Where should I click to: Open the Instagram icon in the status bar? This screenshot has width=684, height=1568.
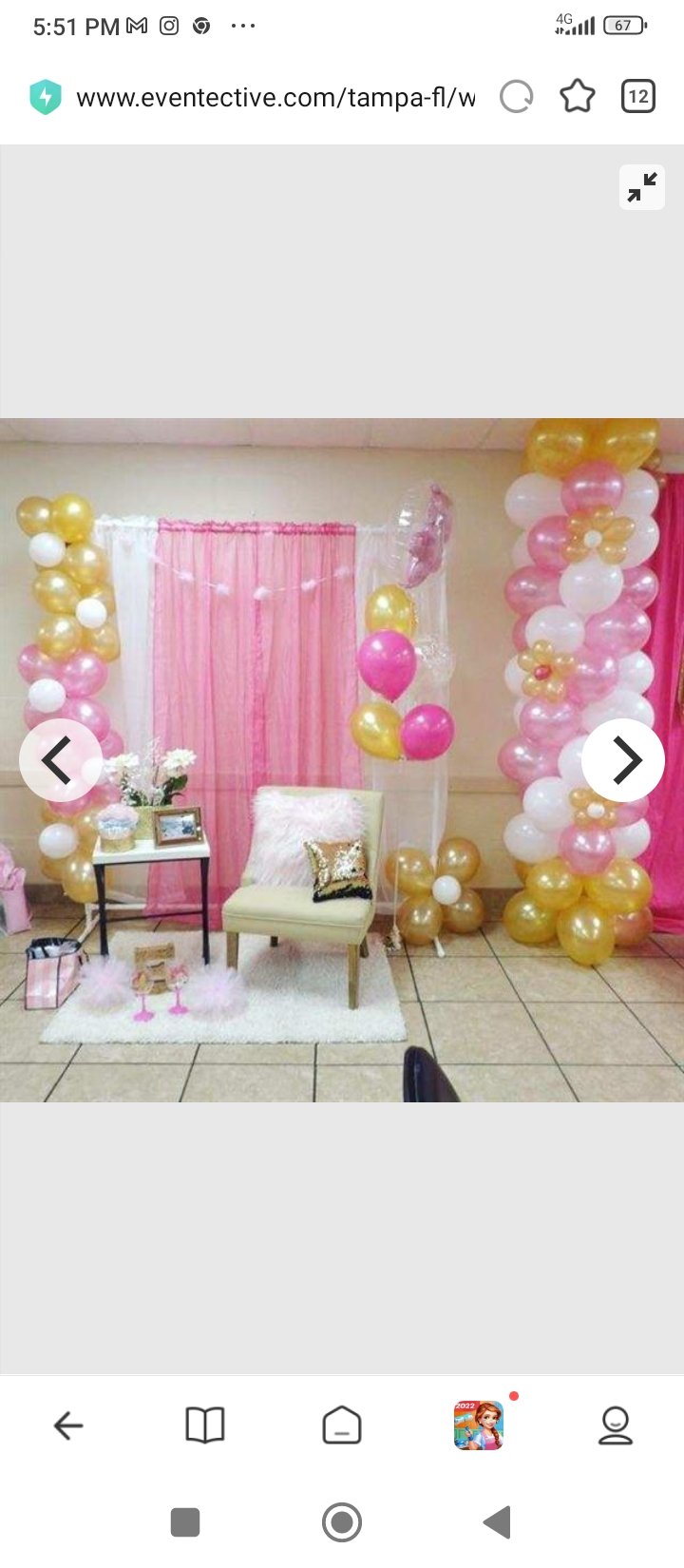(x=168, y=26)
